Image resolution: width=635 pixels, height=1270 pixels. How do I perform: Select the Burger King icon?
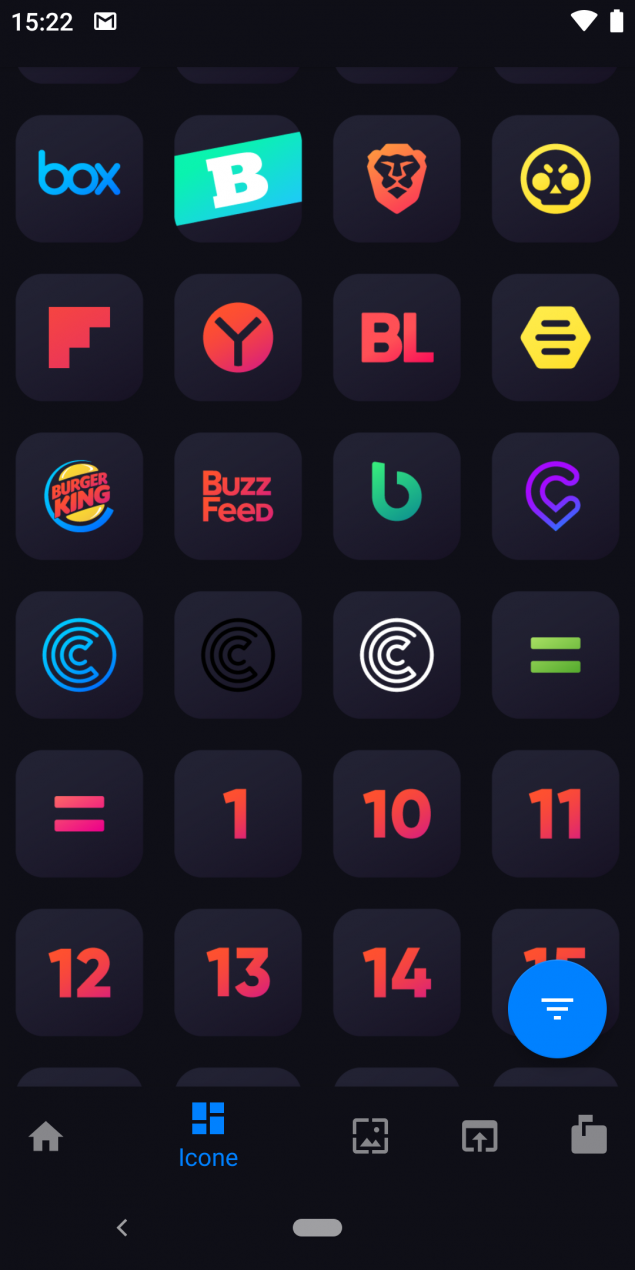(79, 496)
